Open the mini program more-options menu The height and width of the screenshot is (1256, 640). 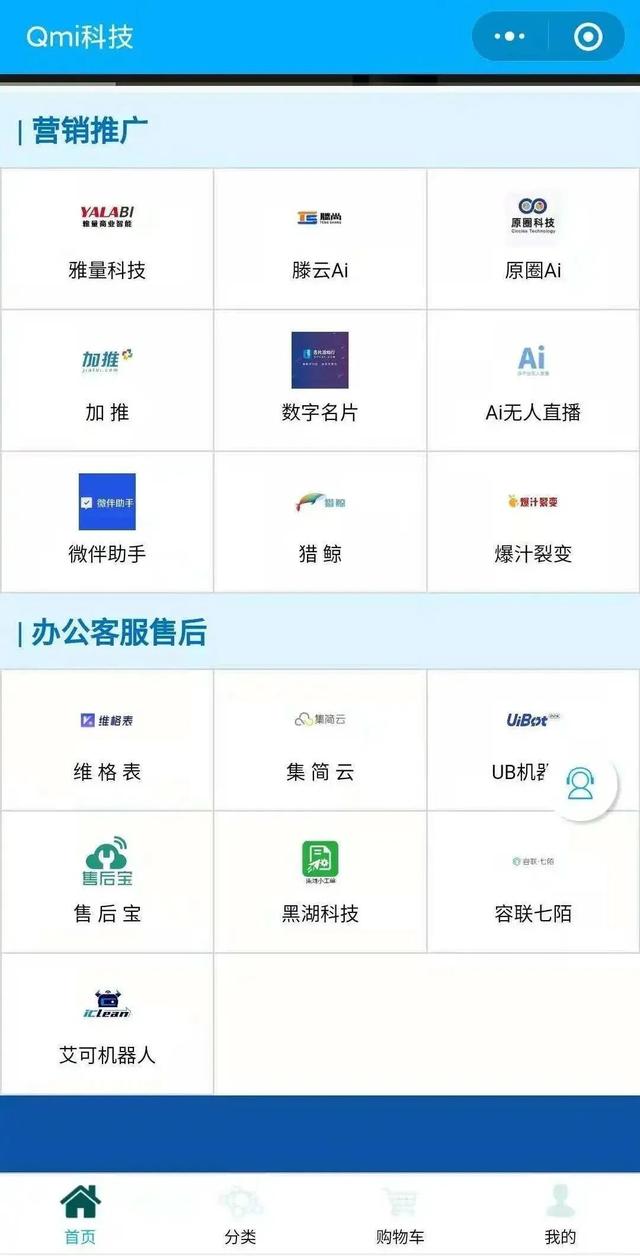(510, 37)
